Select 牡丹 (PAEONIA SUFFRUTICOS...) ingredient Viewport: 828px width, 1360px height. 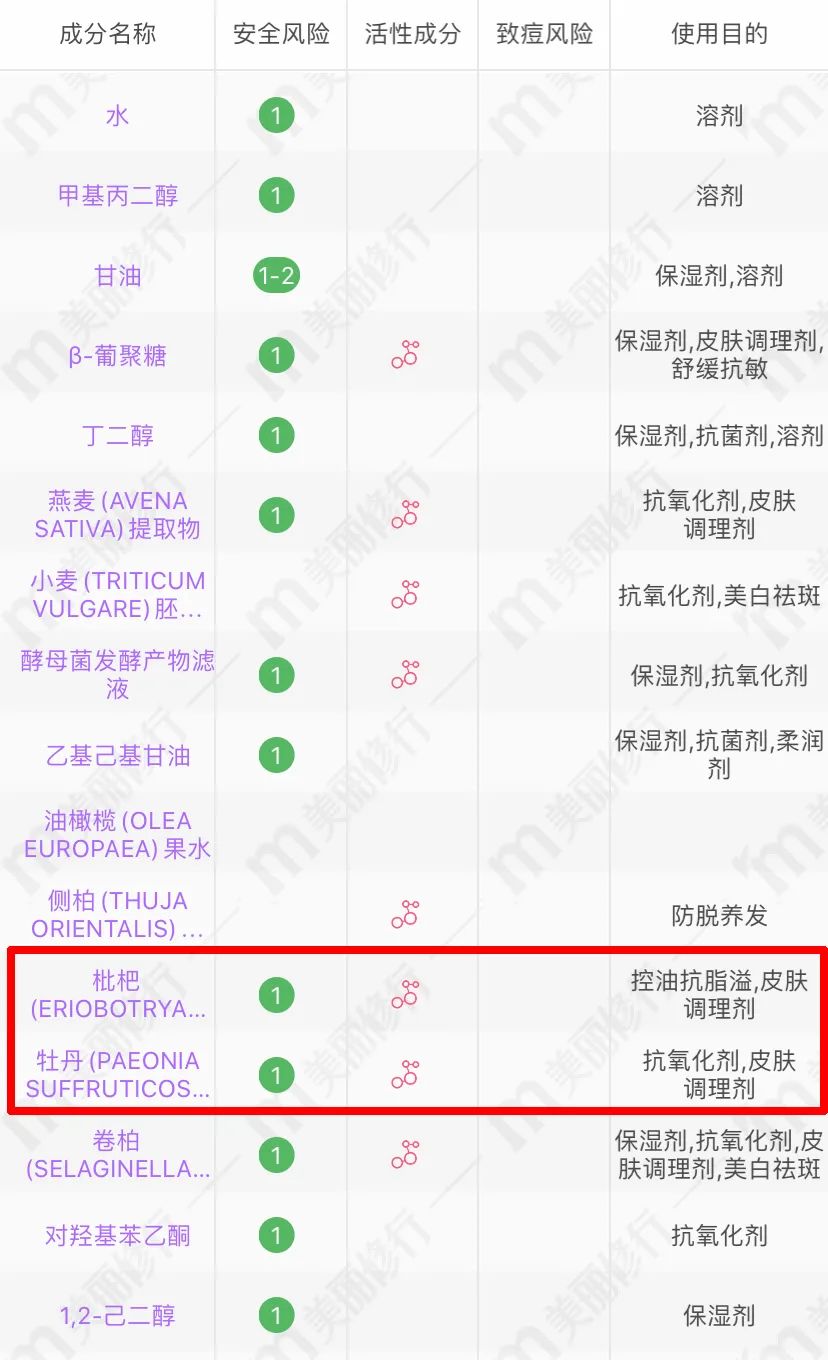click(118, 1075)
